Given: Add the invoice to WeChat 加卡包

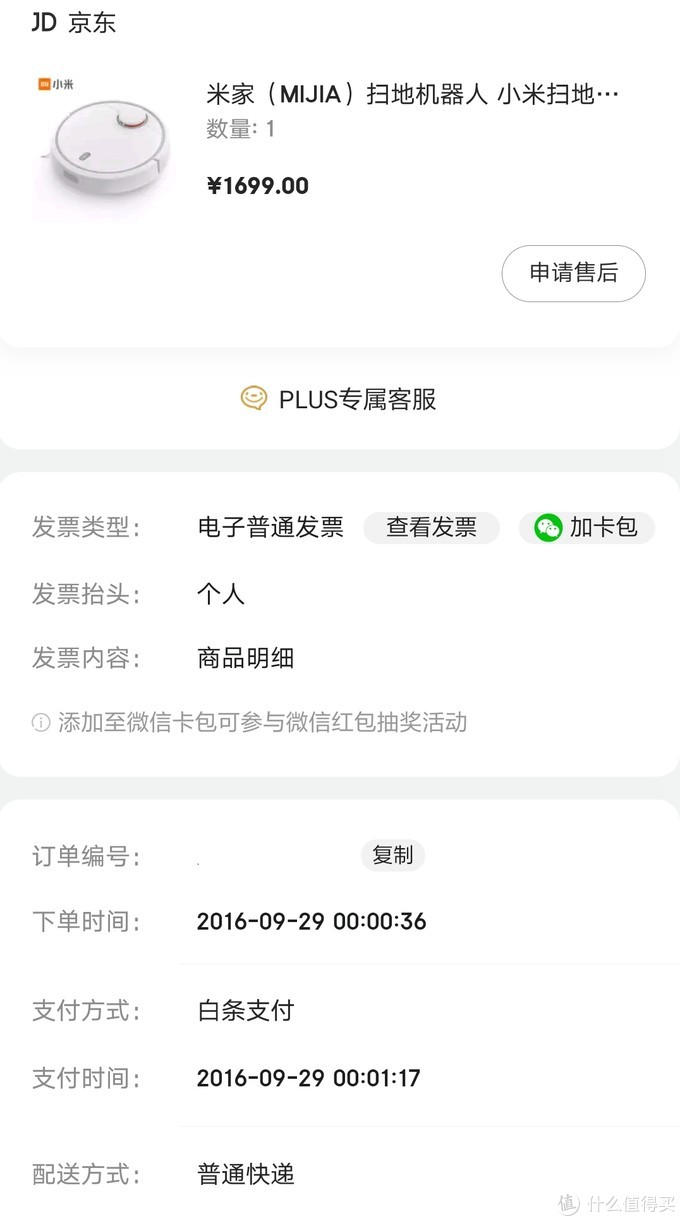Looking at the screenshot, I should point(587,527).
